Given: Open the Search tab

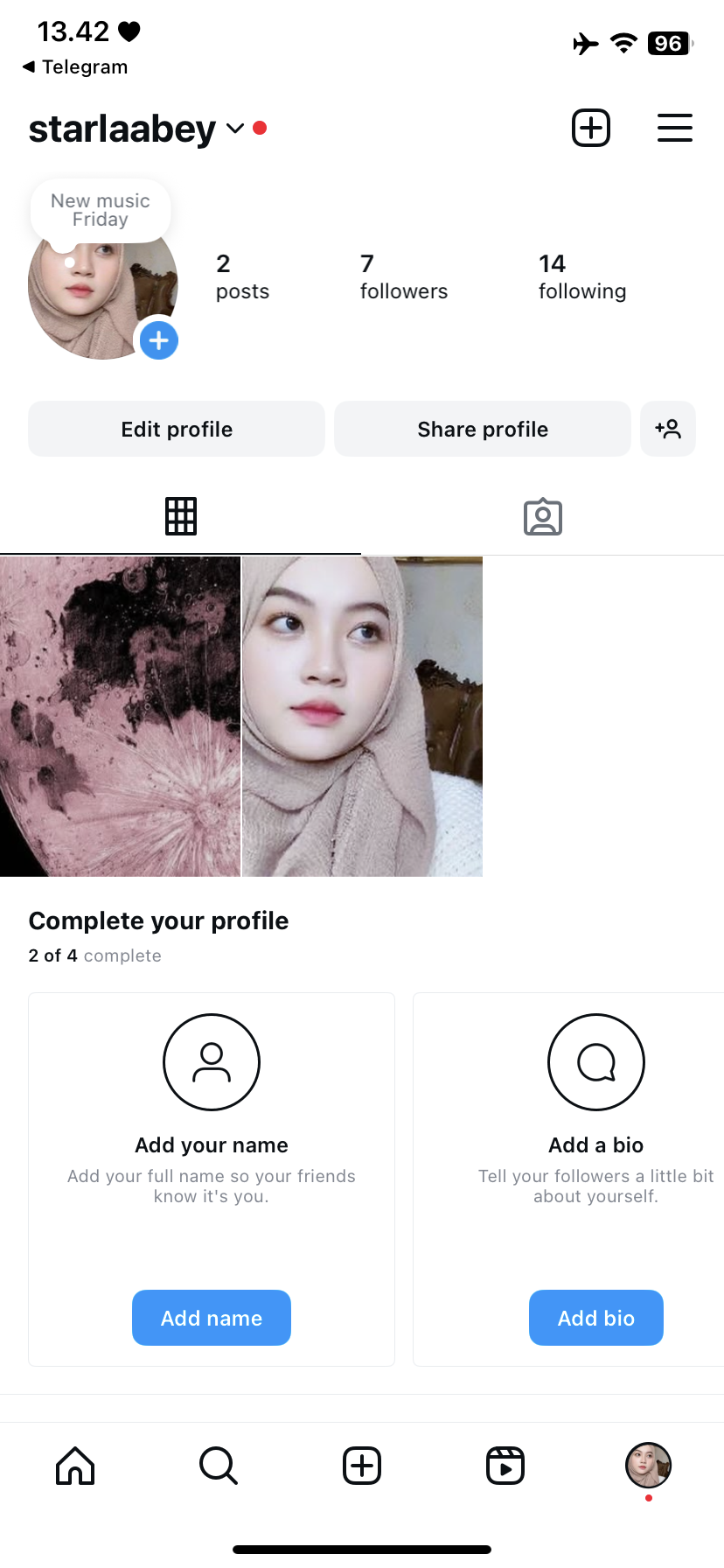Looking at the screenshot, I should click(x=219, y=1466).
